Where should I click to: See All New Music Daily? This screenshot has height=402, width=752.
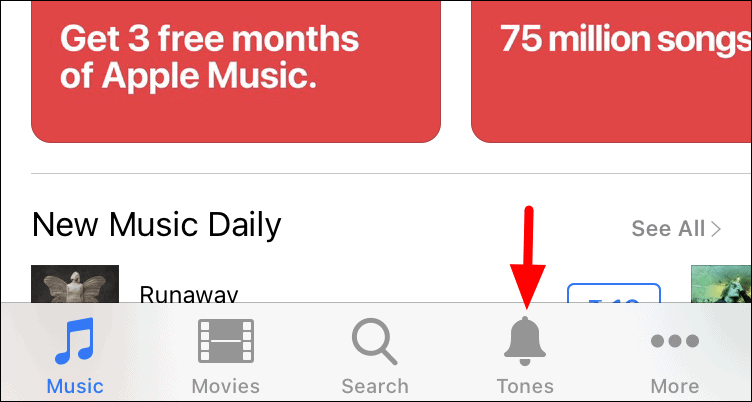tap(675, 229)
